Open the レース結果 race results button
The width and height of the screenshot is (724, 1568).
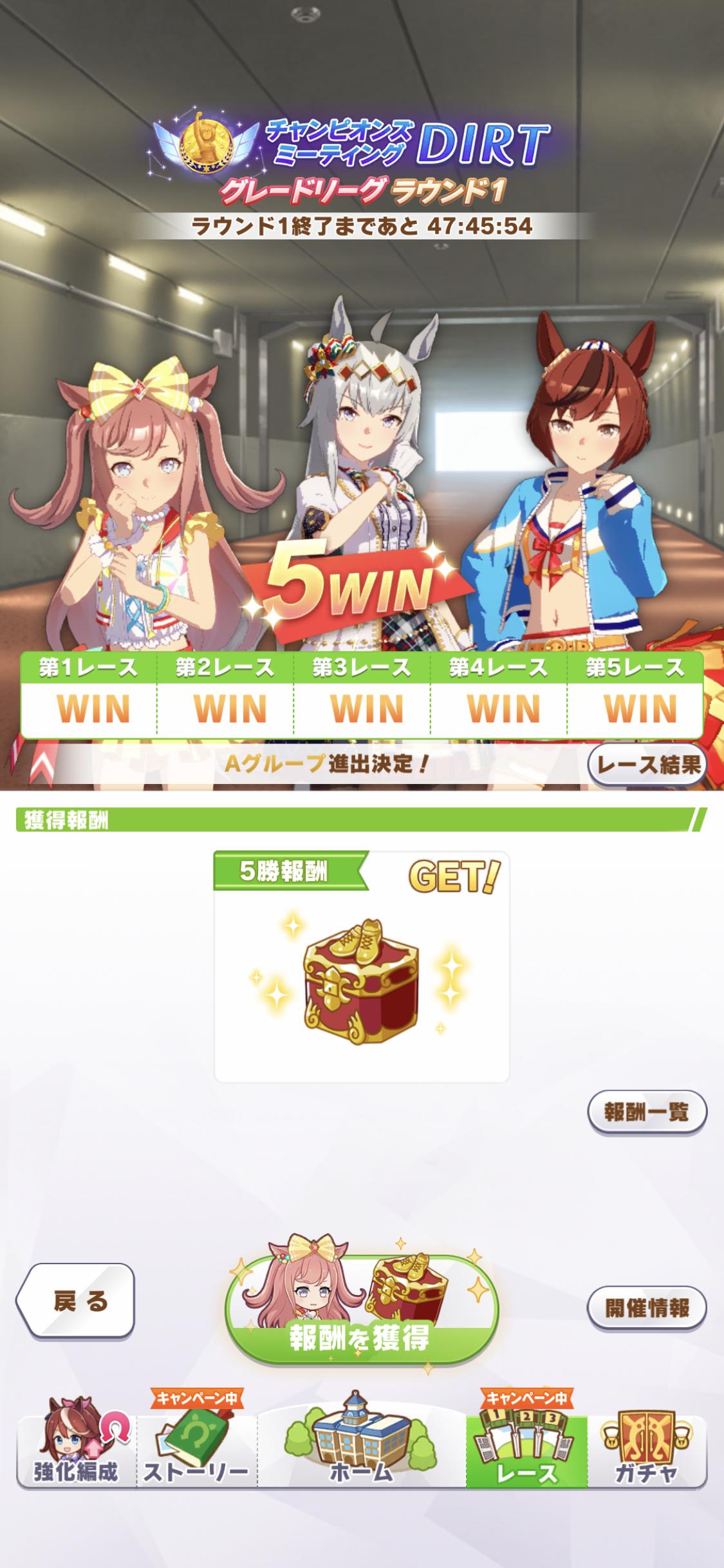click(647, 765)
